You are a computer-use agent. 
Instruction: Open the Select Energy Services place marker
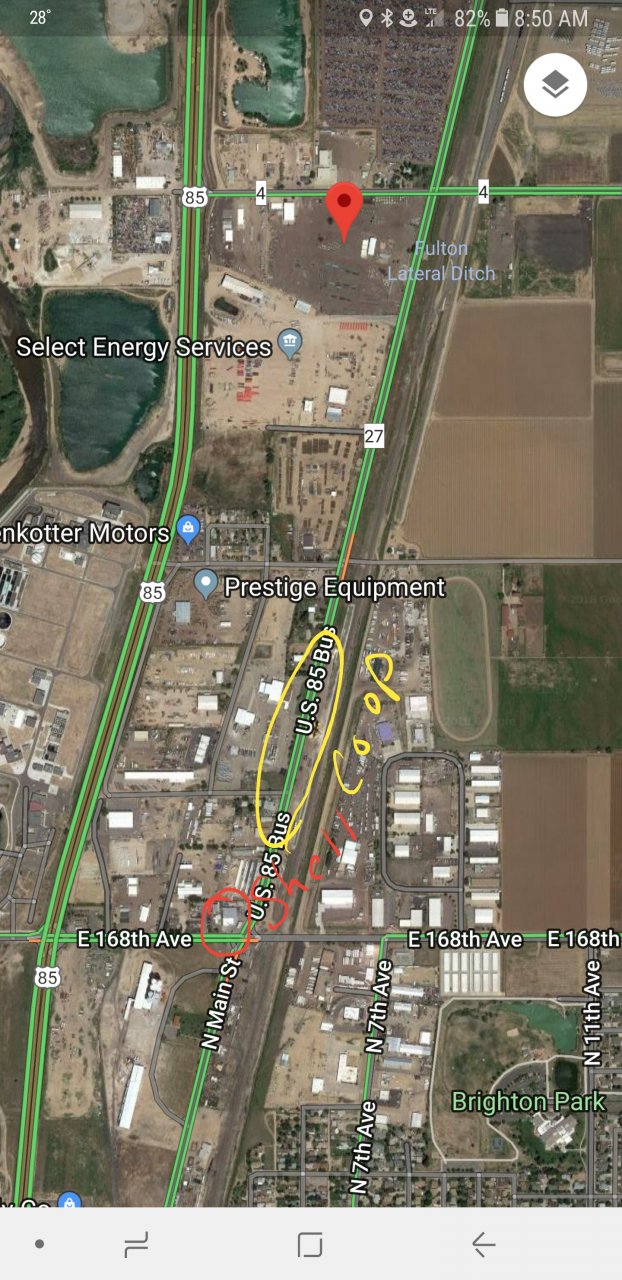[291, 344]
